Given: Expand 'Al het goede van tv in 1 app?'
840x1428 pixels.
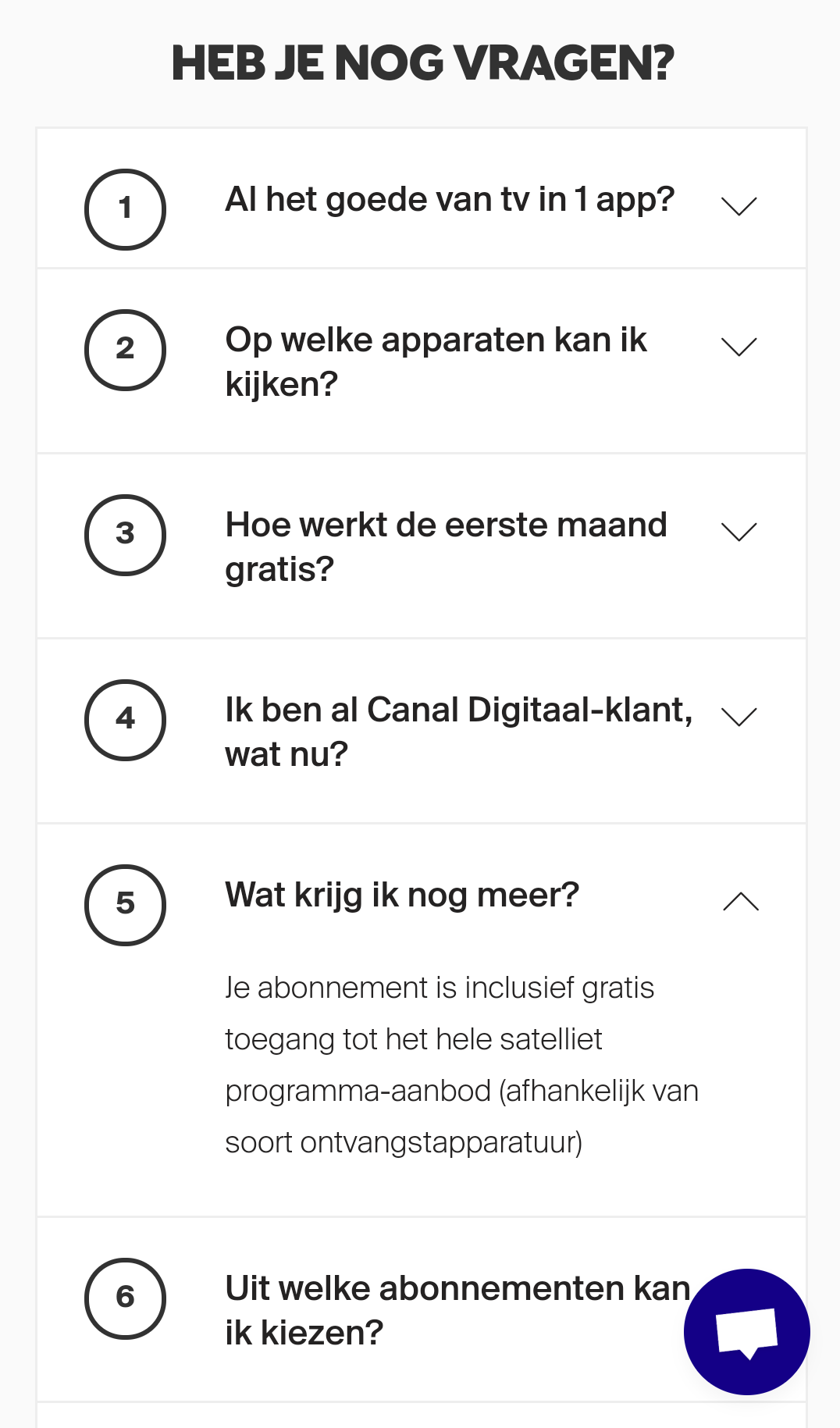Looking at the screenshot, I should coord(422,199).
